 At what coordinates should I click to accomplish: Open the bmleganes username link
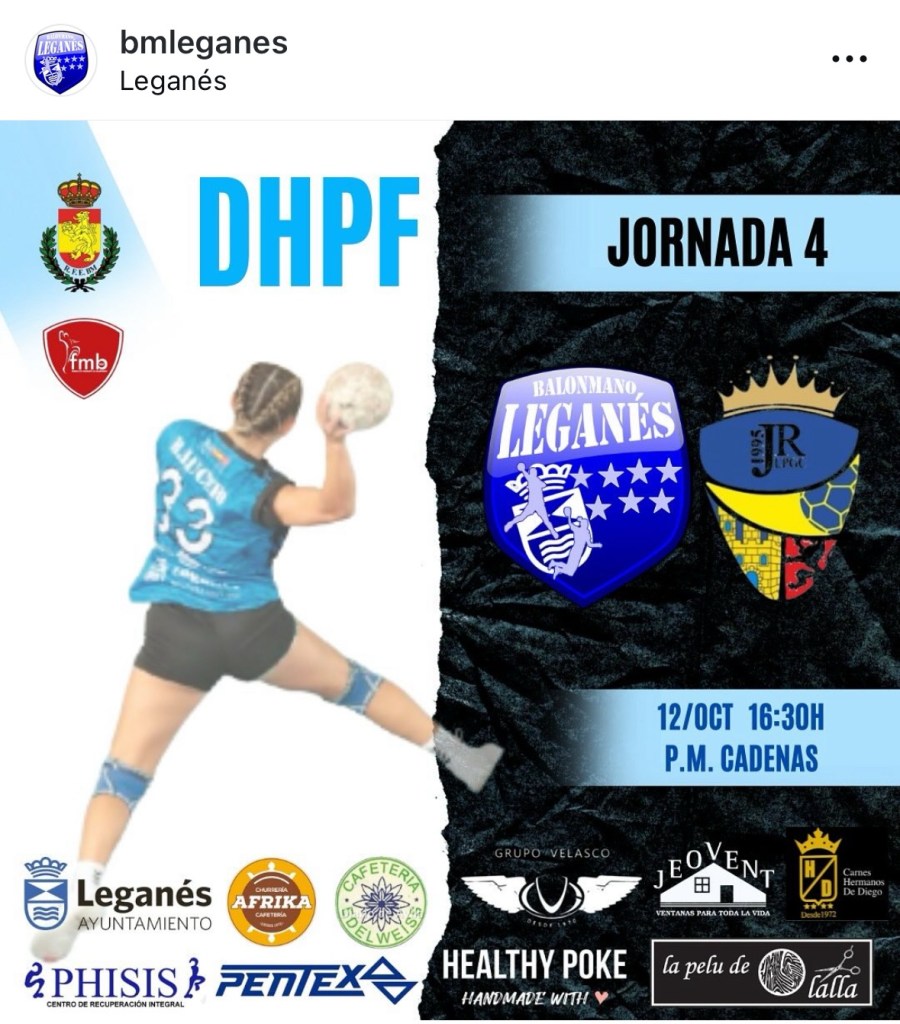point(203,43)
